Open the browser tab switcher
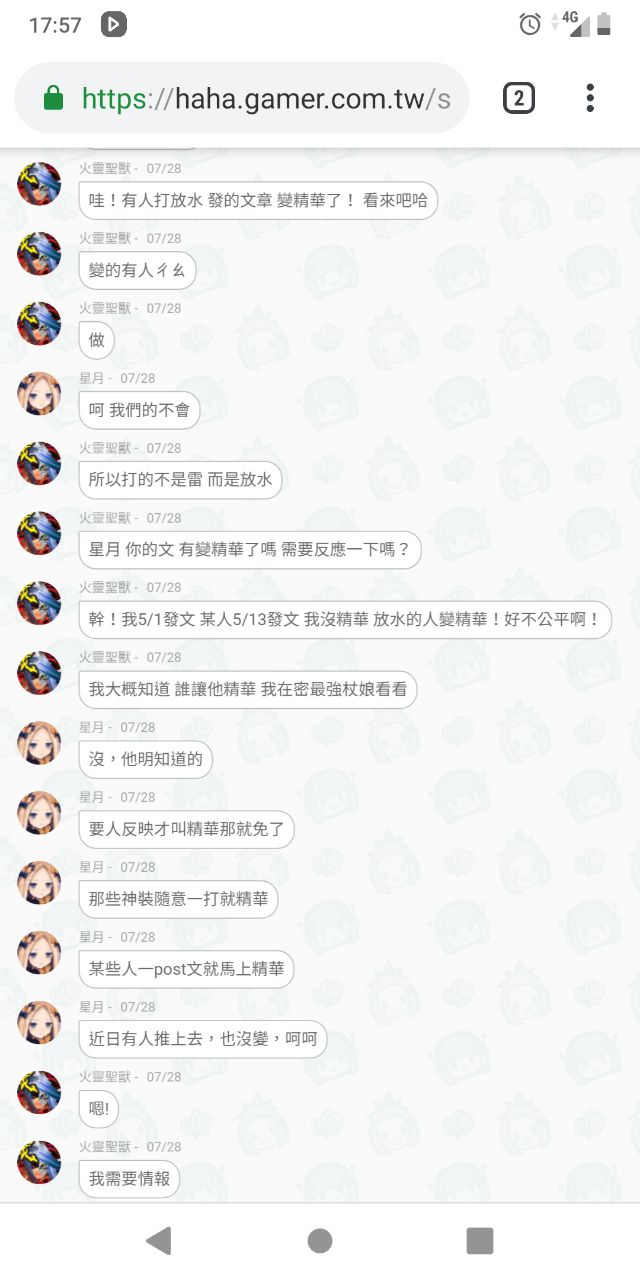 518,98
